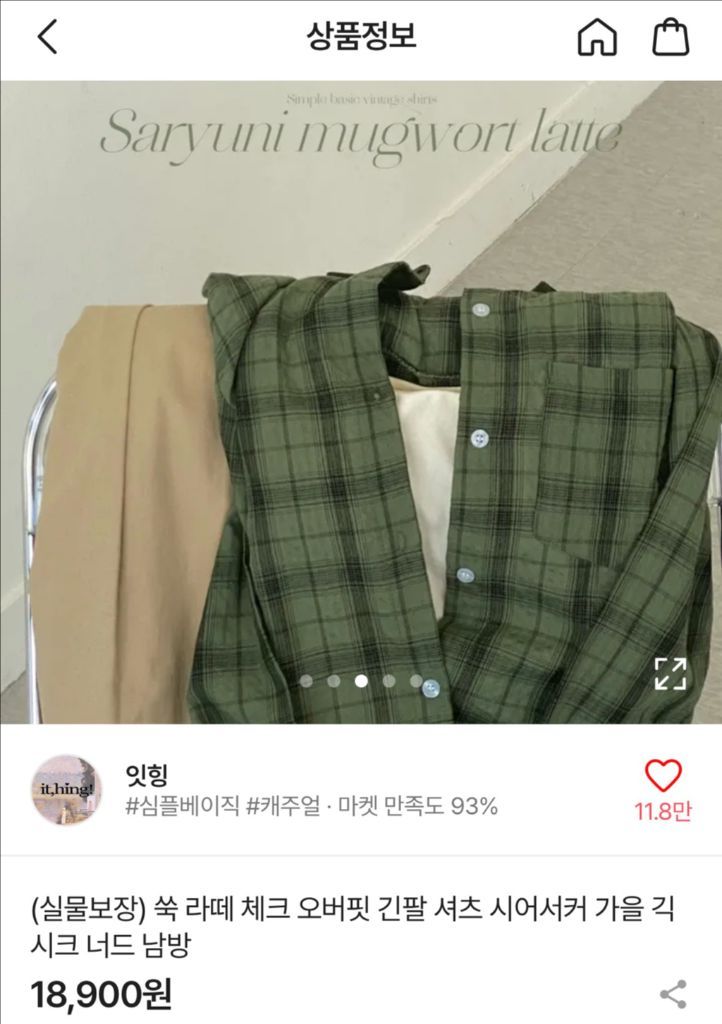
Task: Open the 잇힝 seller shop profile
Action: [x=66, y=789]
